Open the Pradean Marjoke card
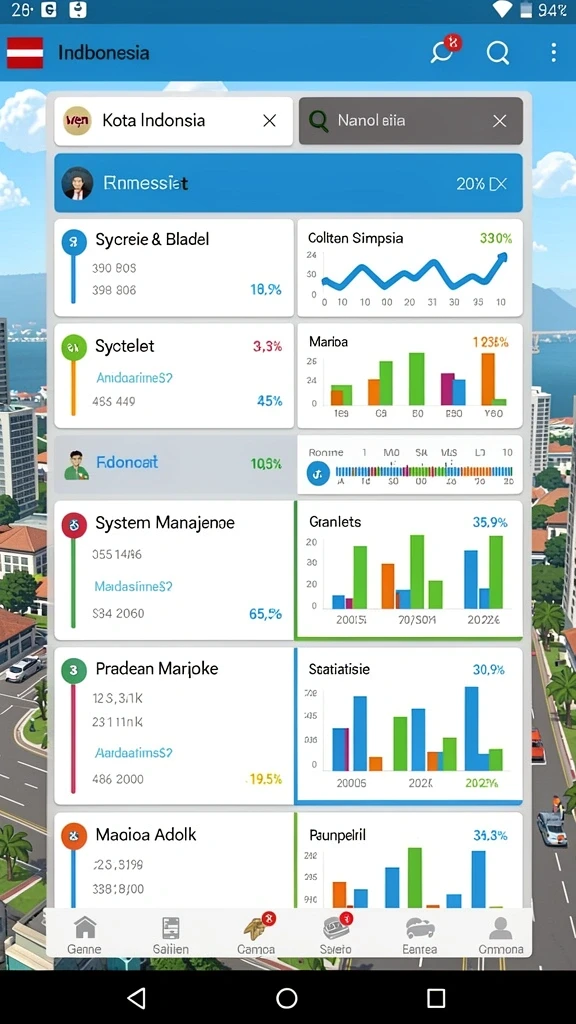Image resolution: width=576 pixels, height=1024 pixels. tap(174, 726)
